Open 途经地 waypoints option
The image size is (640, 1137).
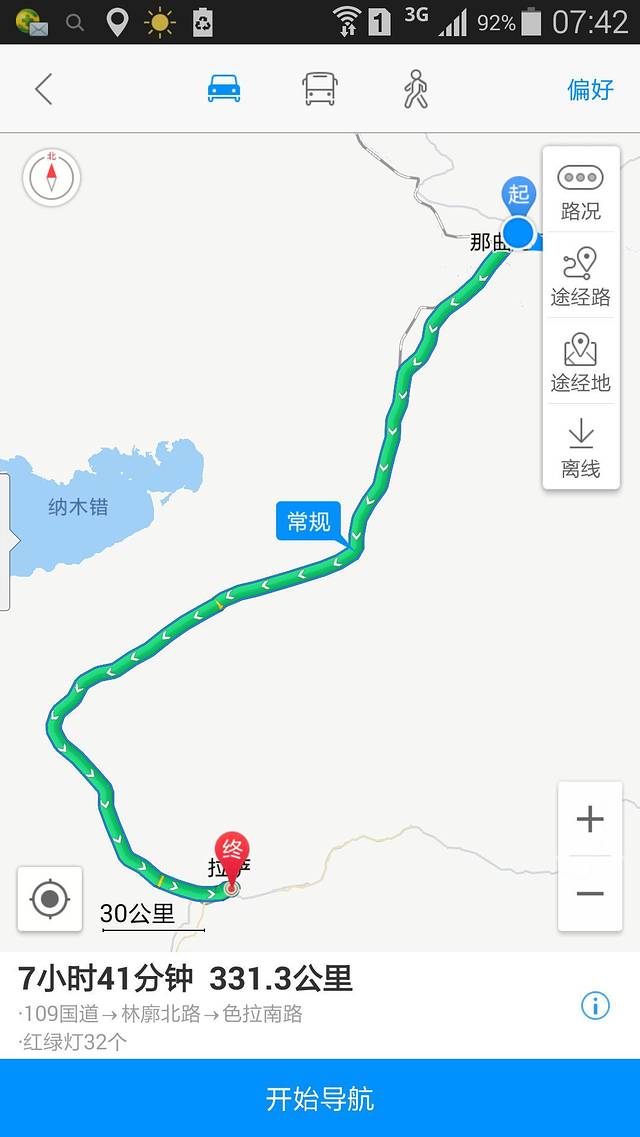tap(580, 362)
